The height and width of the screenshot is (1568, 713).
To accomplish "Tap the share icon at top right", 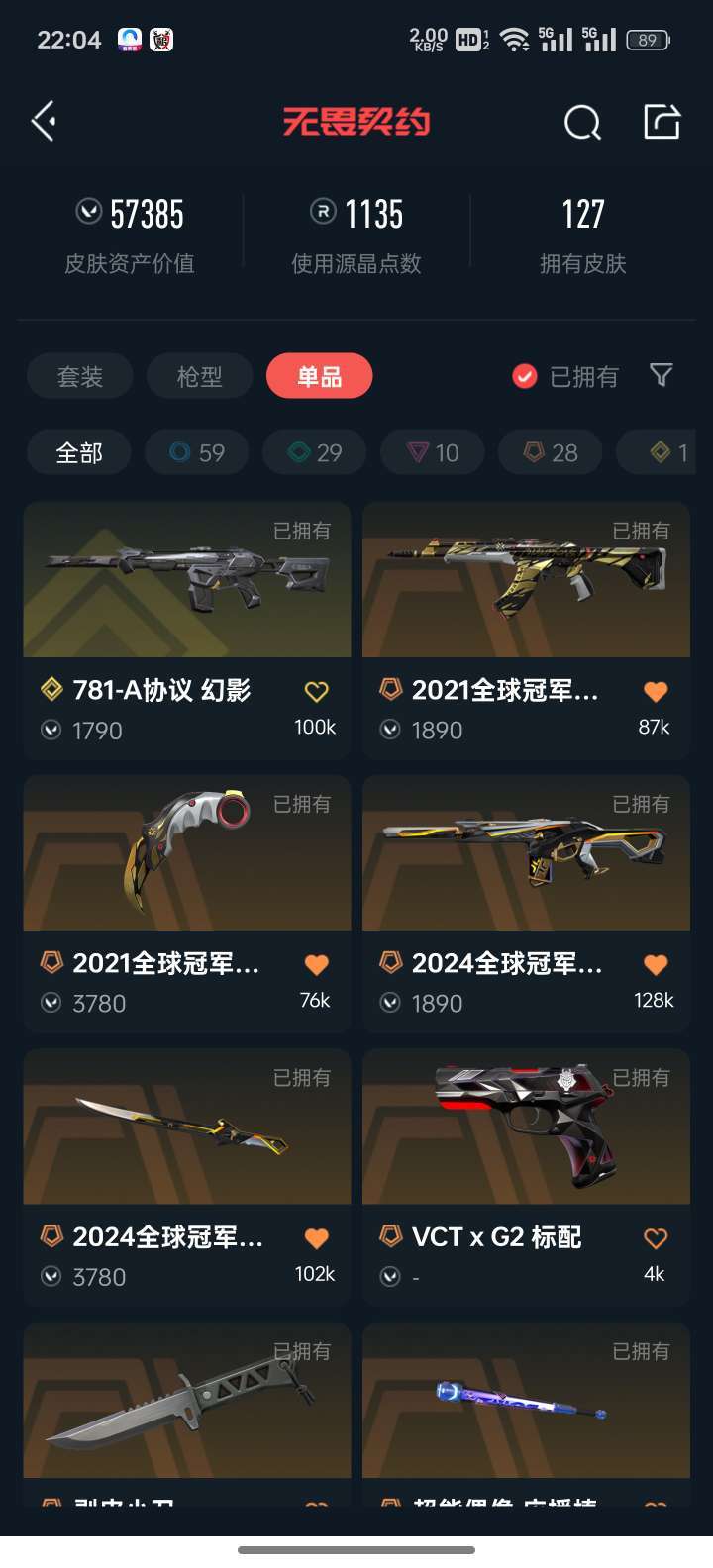I will pyautogui.click(x=662, y=122).
